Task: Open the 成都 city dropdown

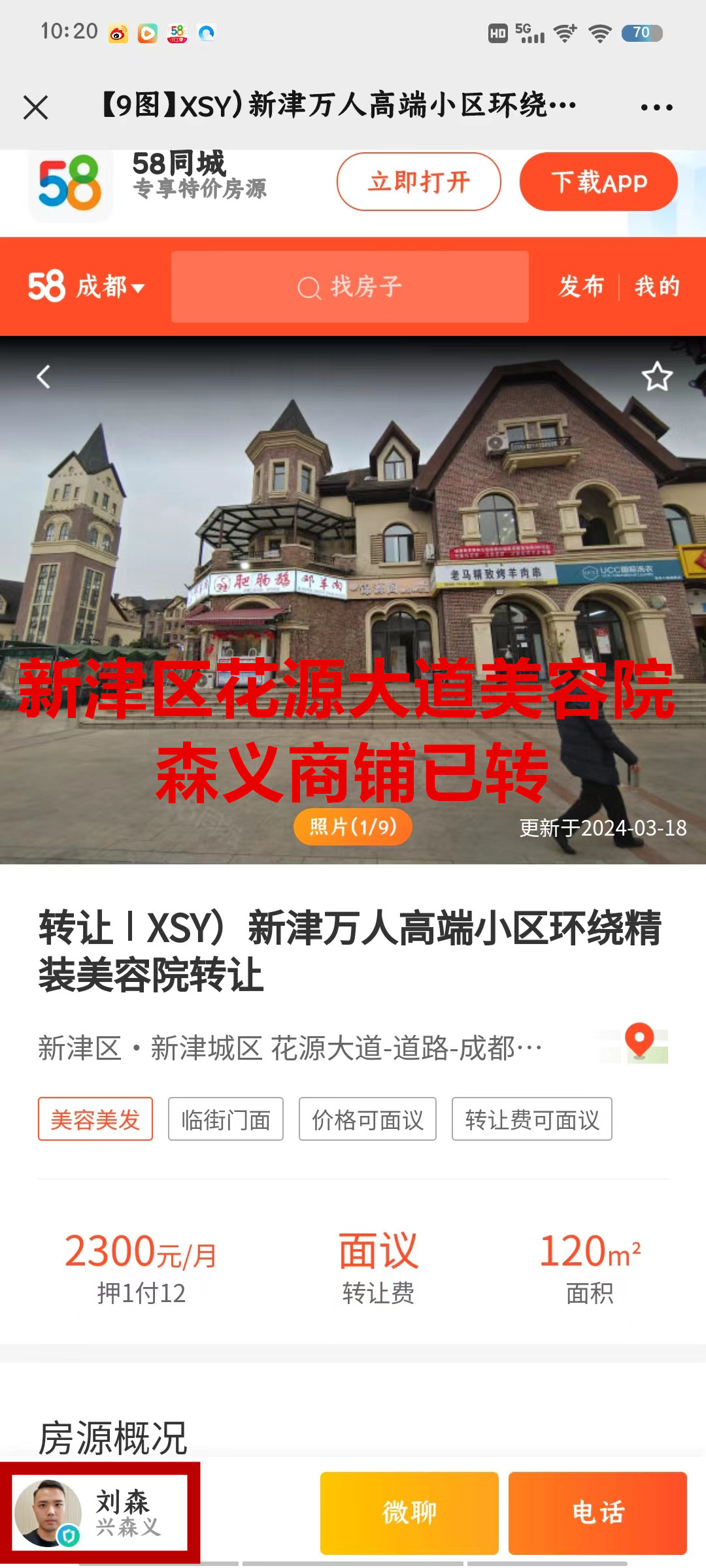Action: point(110,287)
